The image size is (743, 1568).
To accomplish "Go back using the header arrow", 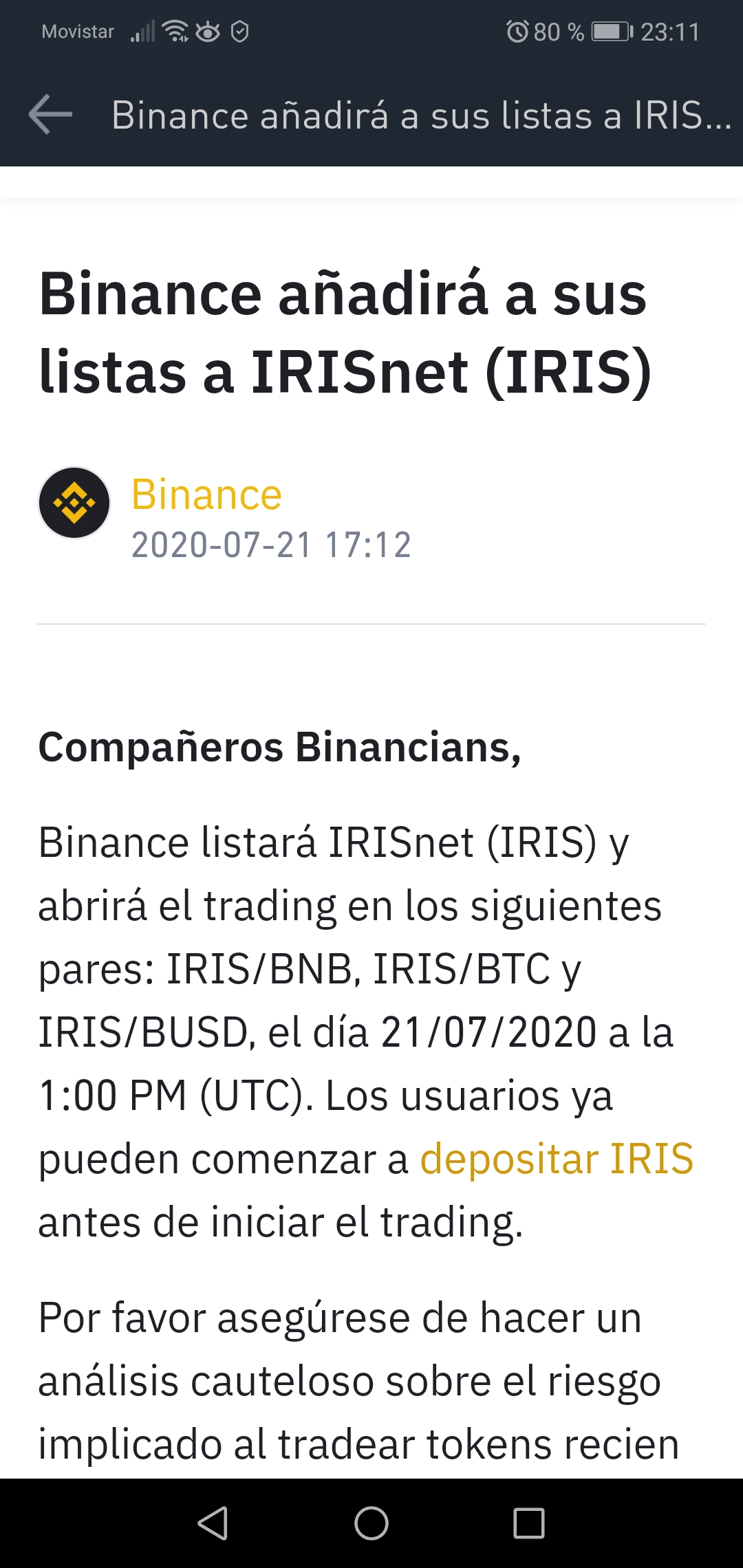I will point(50,114).
